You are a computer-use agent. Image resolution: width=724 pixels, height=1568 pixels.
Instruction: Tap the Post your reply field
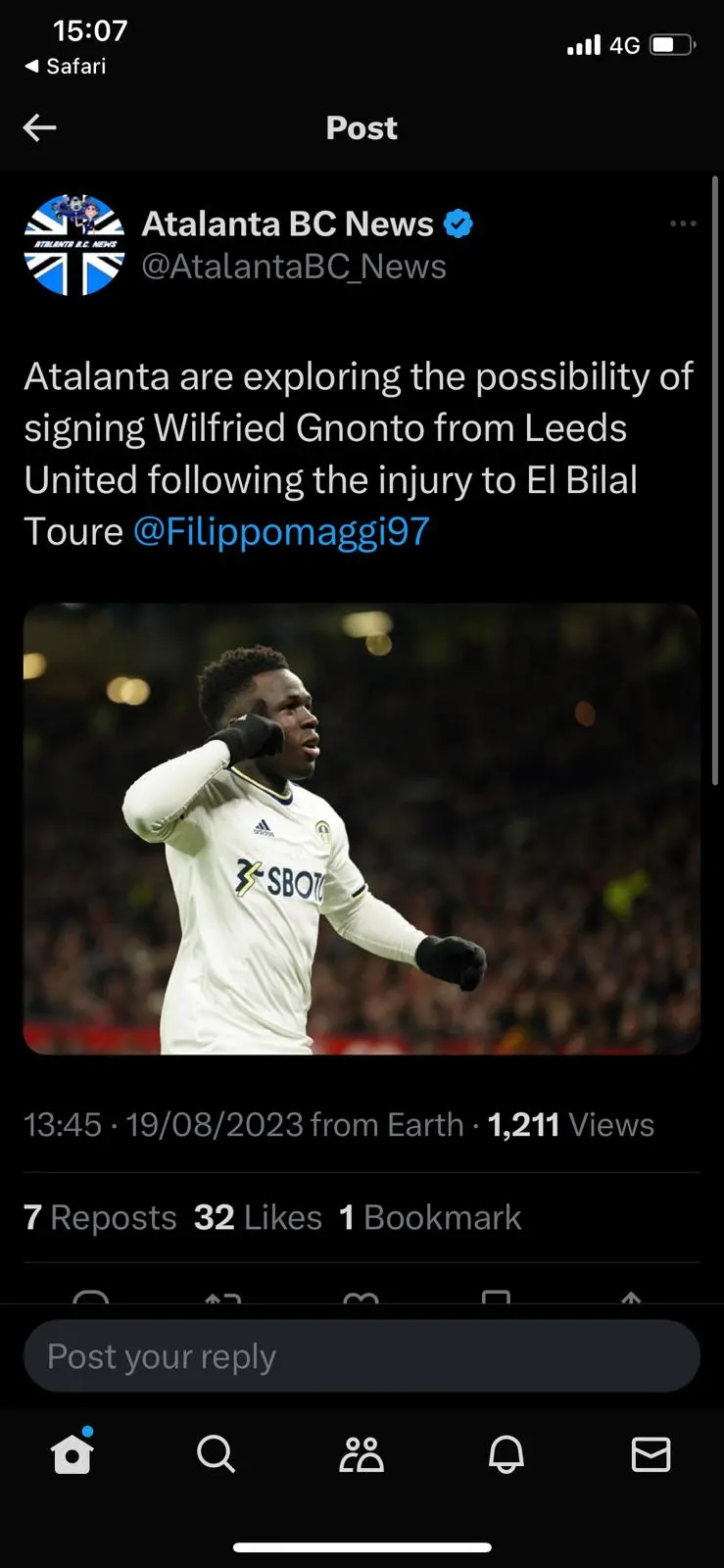362,1356
